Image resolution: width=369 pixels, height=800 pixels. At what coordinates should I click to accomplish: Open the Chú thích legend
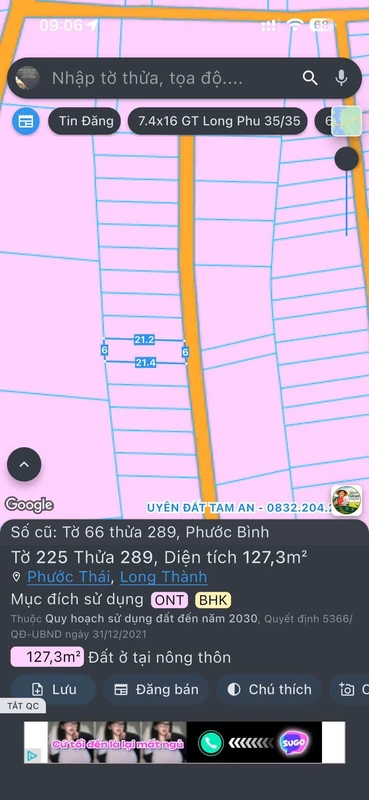(269, 689)
